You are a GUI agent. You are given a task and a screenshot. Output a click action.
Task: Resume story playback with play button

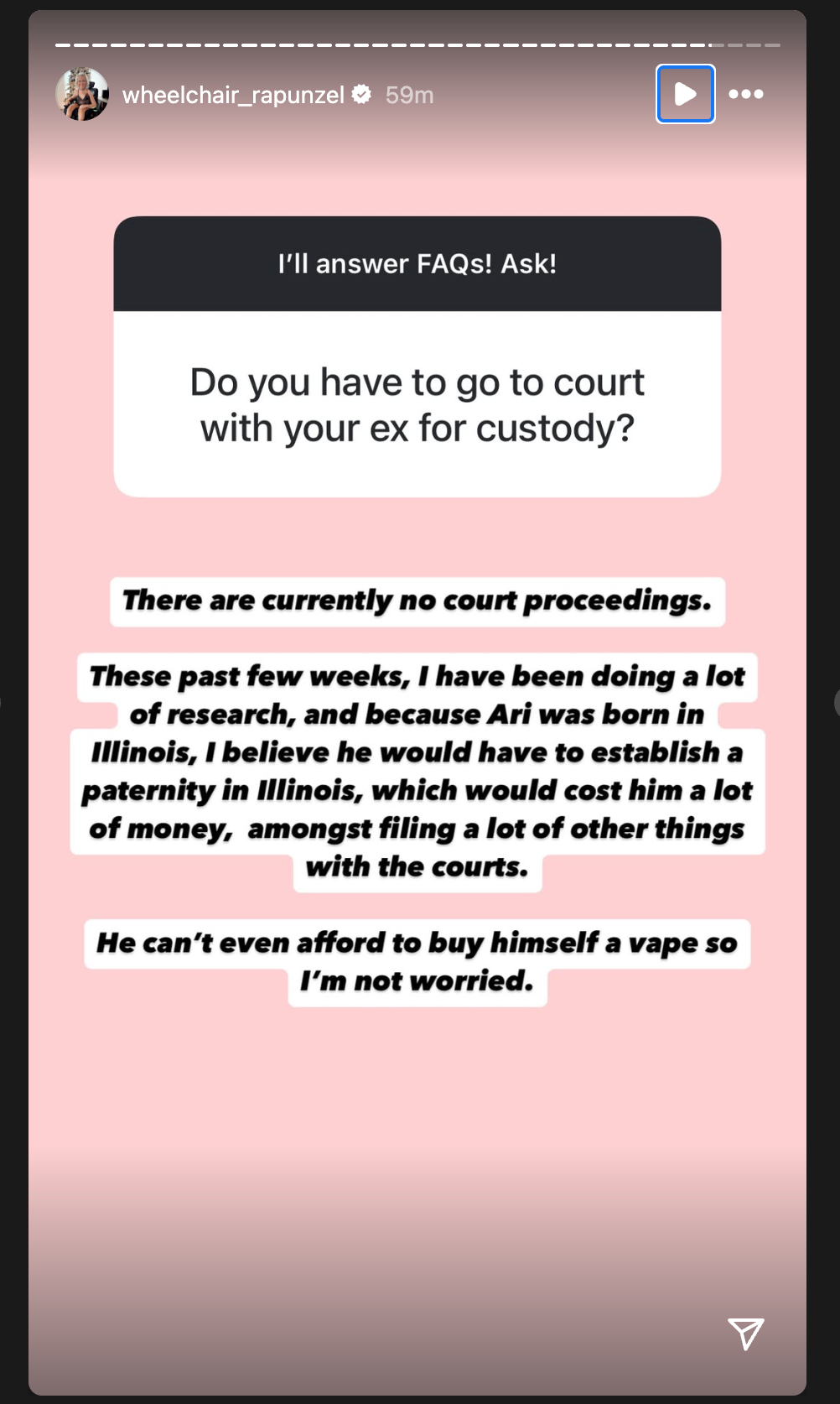point(685,94)
